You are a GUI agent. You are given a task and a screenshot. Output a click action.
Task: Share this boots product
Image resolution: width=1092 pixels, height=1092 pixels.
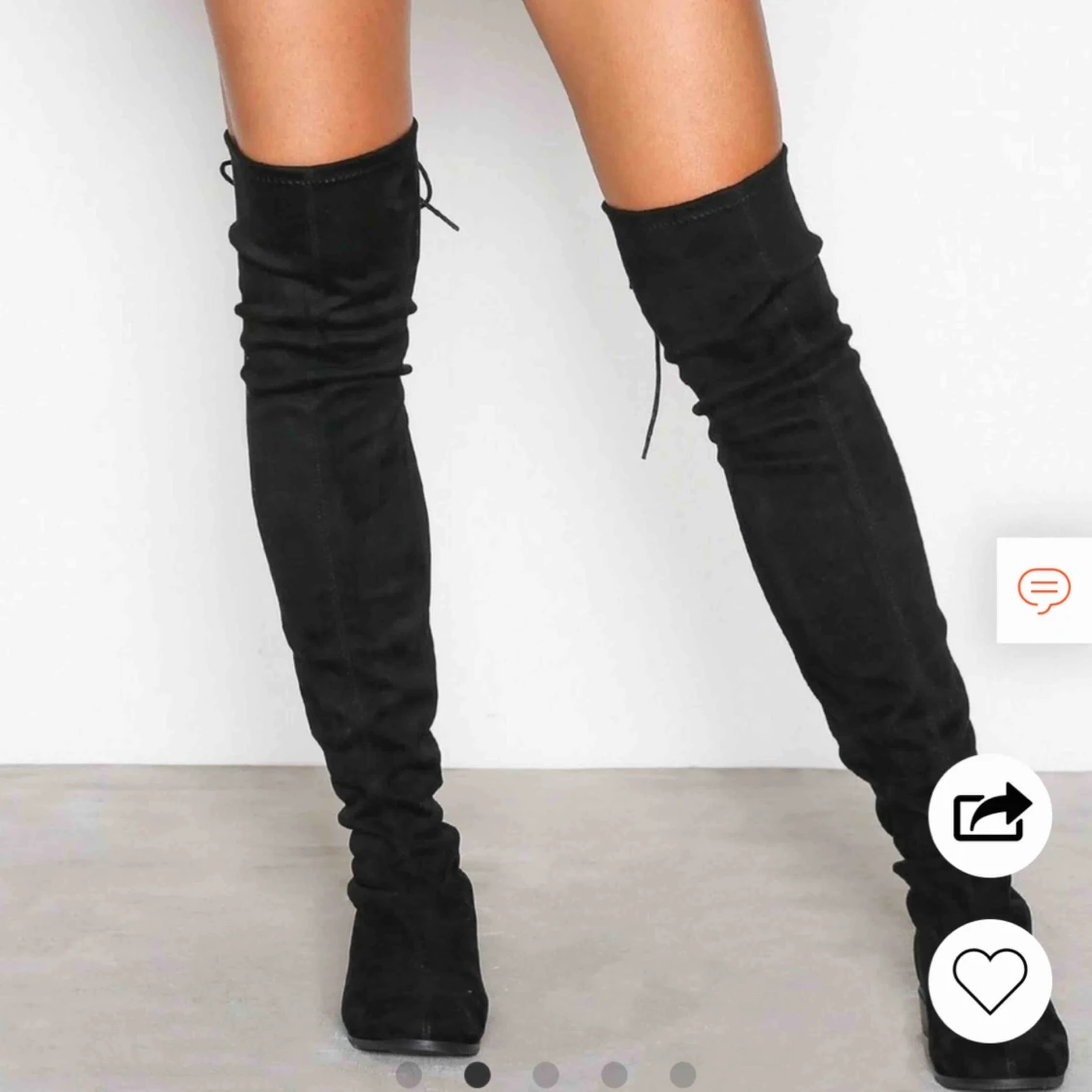coord(989,814)
